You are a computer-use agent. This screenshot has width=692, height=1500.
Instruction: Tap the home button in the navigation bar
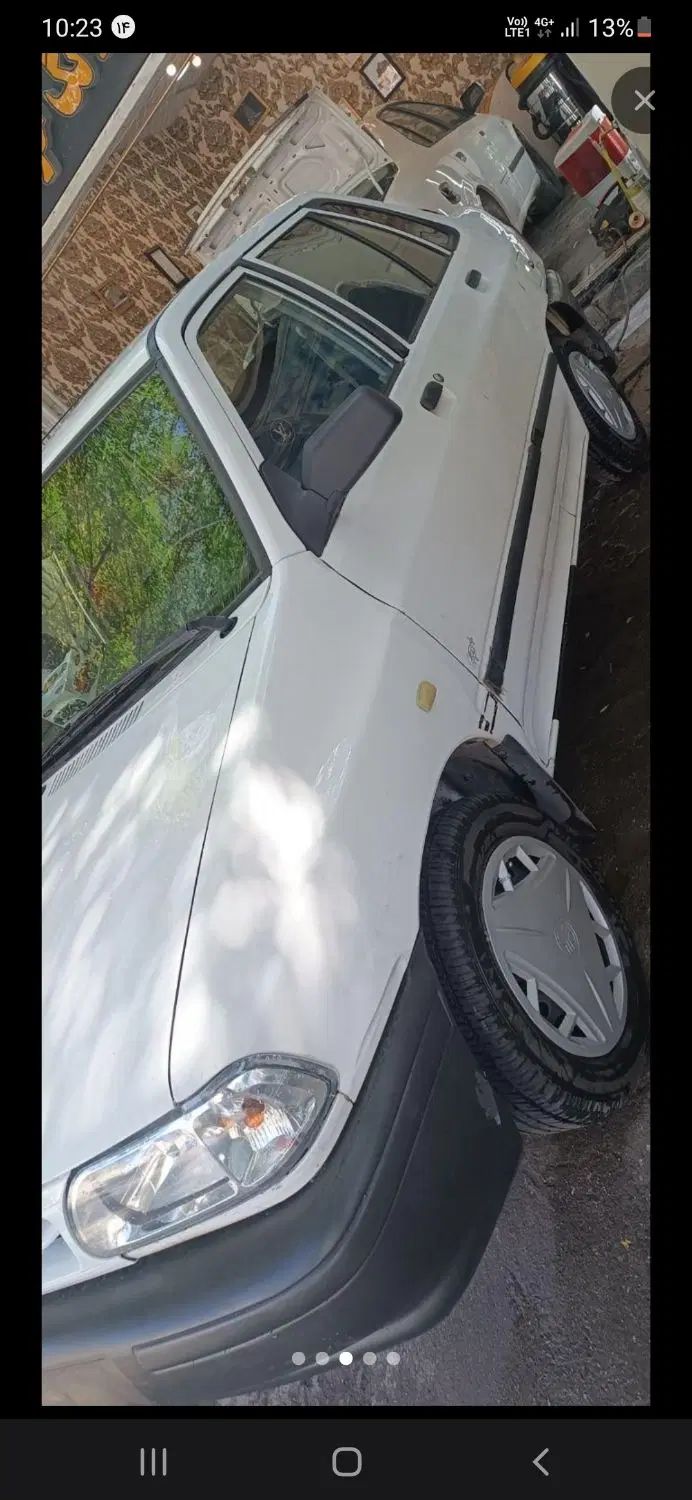coord(347,1462)
